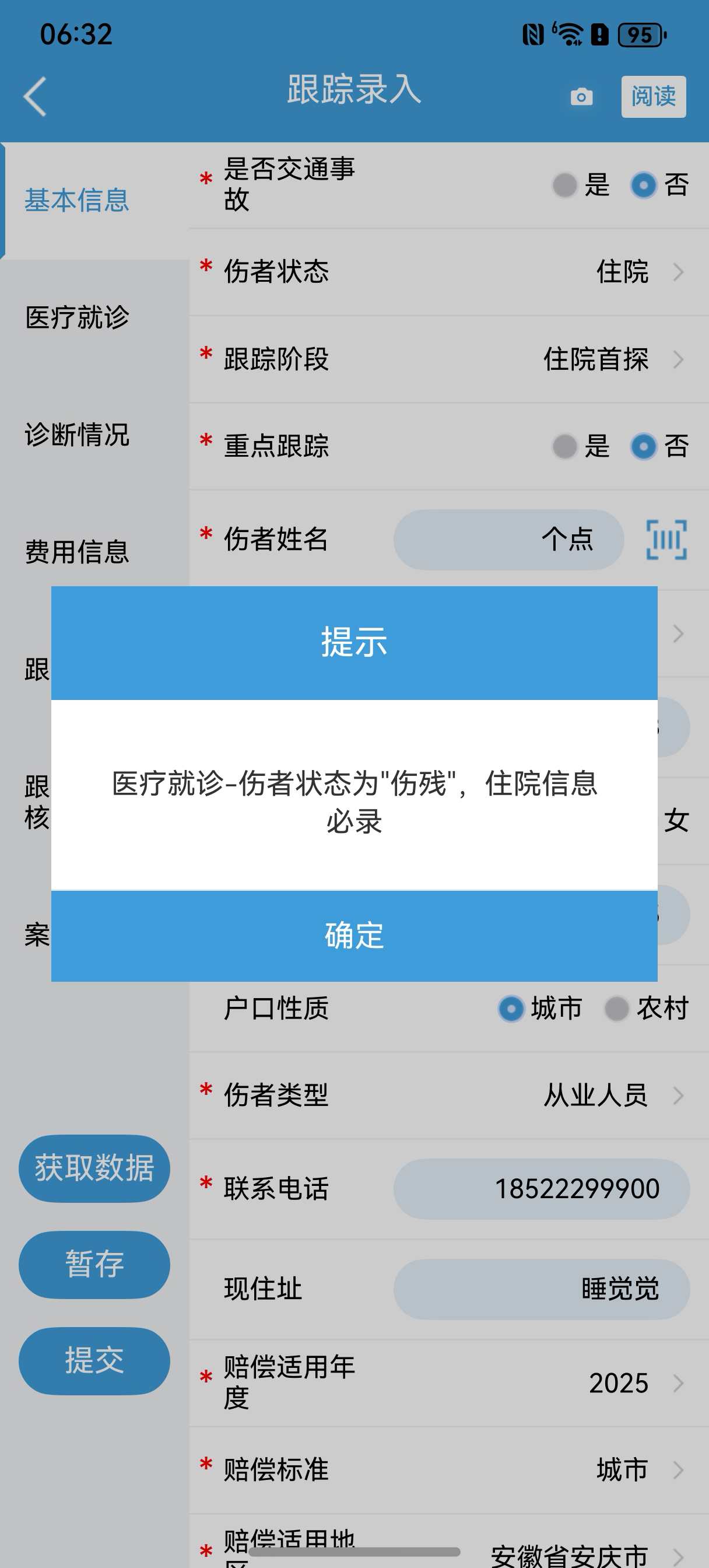This screenshot has width=709, height=1568.
Task: Confirm the prompt with 确定
Action: pyautogui.click(x=354, y=936)
